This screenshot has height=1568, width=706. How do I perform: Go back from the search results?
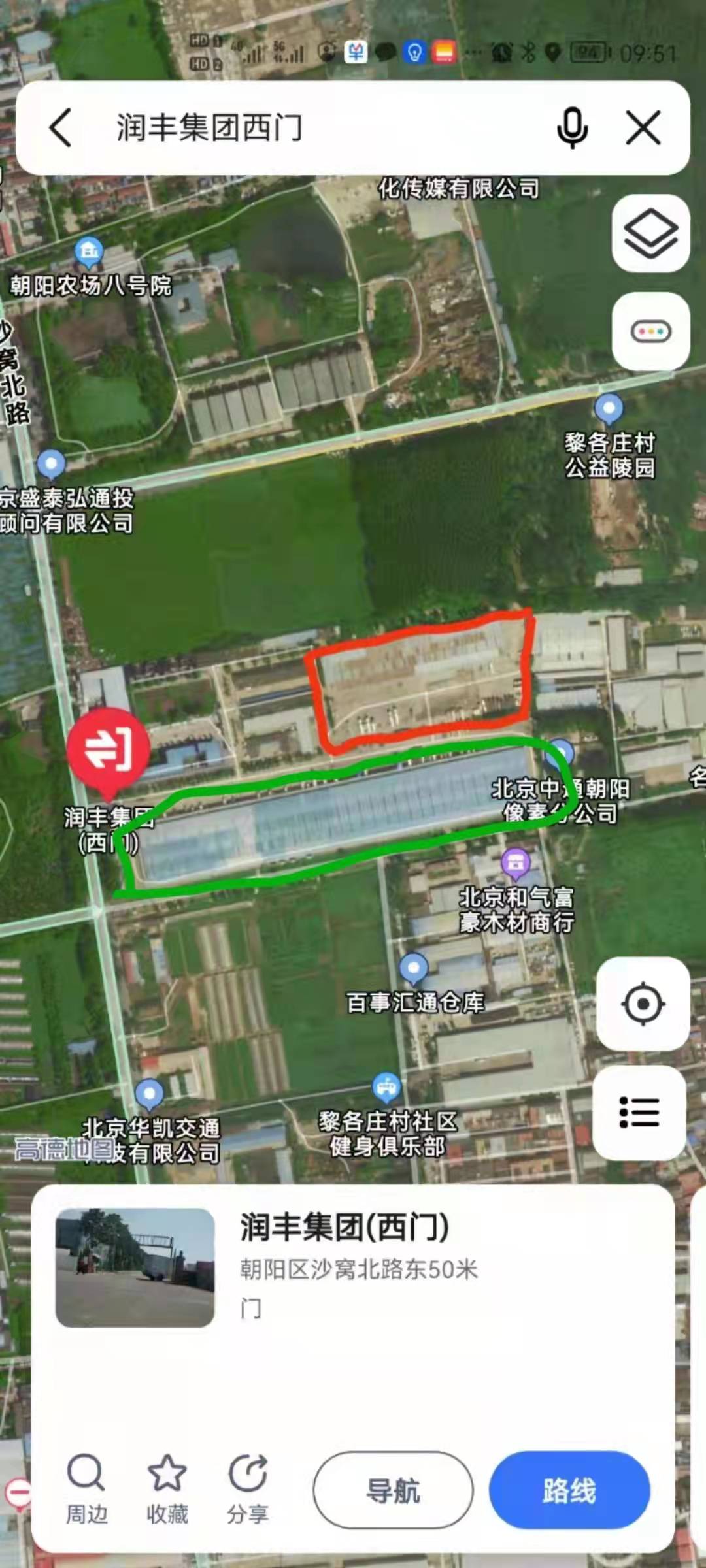tap(61, 127)
